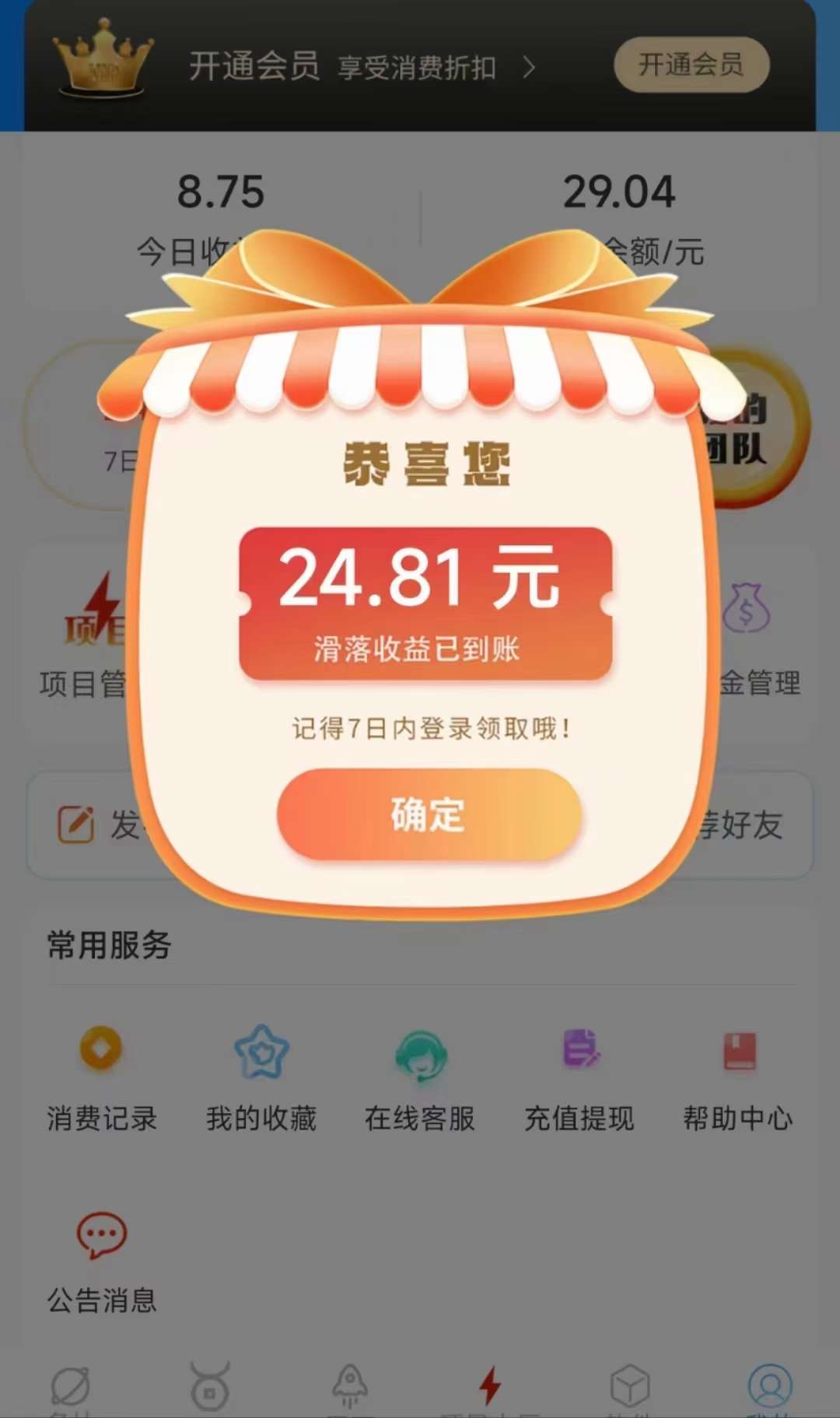Open 公告消息 announcements
Image resolution: width=840 pixels, height=1418 pixels.
(102, 1262)
